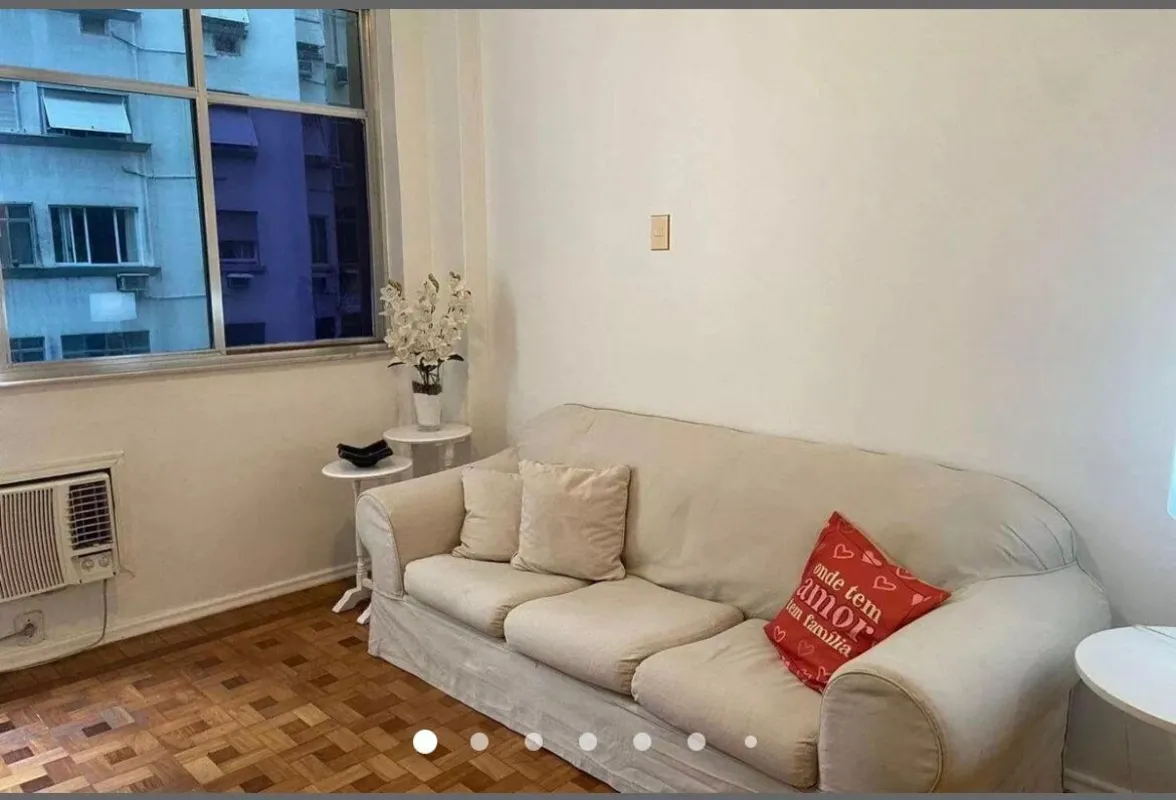The width and height of the screenshot is (1176, 800).
Task: Select the third dot in the photo carousel
Action: tap(533, 741)
